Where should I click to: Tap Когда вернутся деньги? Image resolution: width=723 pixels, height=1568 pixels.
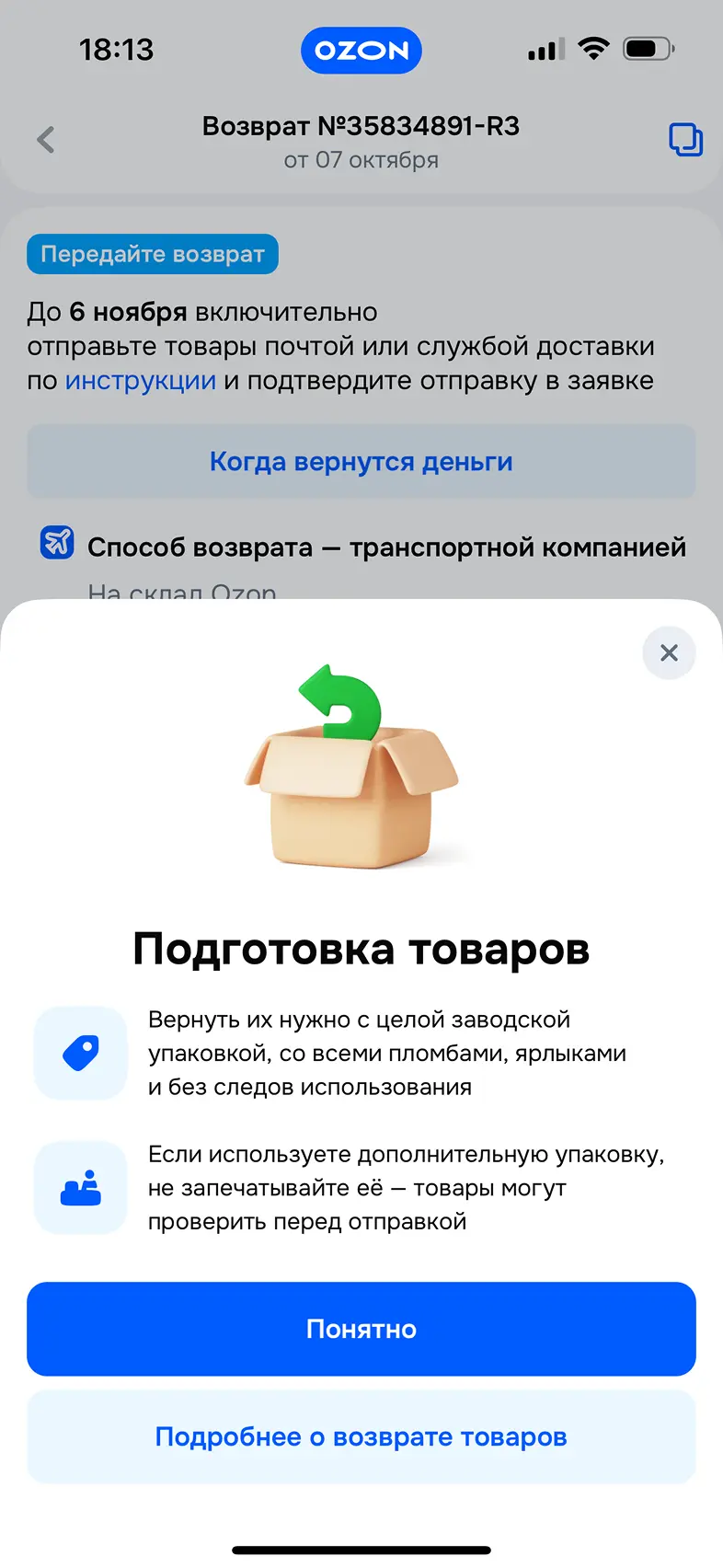coord(361,461)
